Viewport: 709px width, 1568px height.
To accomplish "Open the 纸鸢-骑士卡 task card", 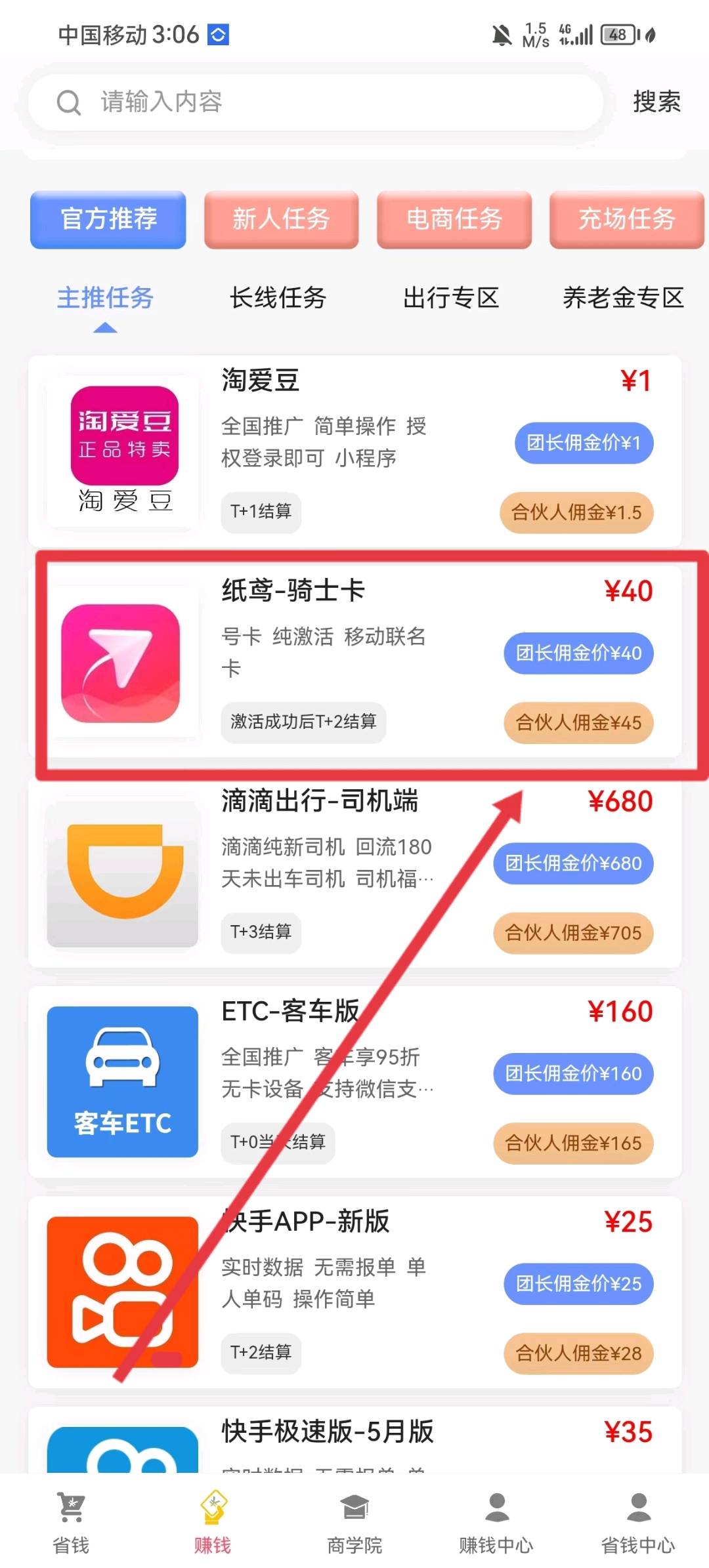I will pyautogui.click(x=354, y=661).
